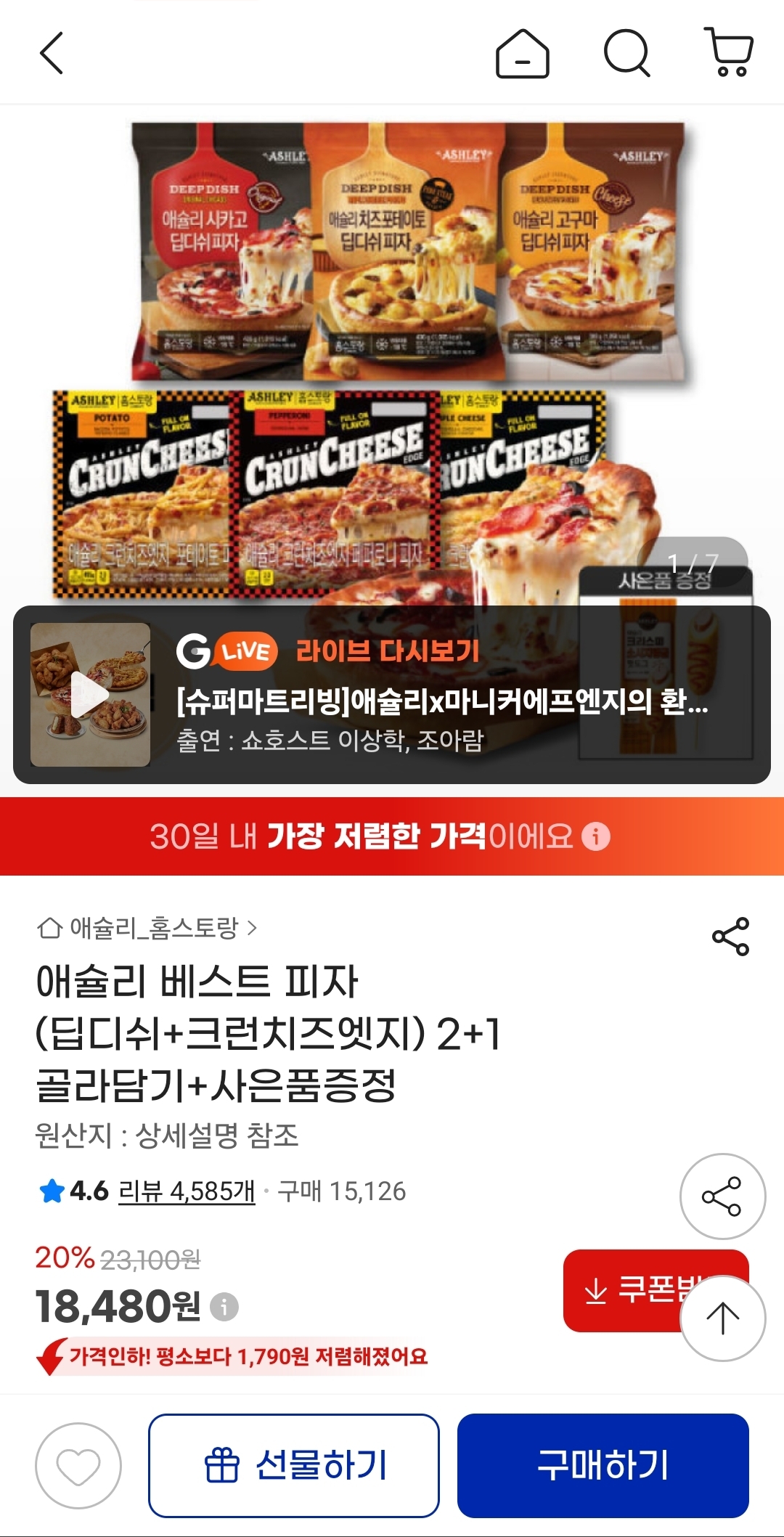Open the shopping cart icon
The image size is (784, 1537).
click(730, 55)
